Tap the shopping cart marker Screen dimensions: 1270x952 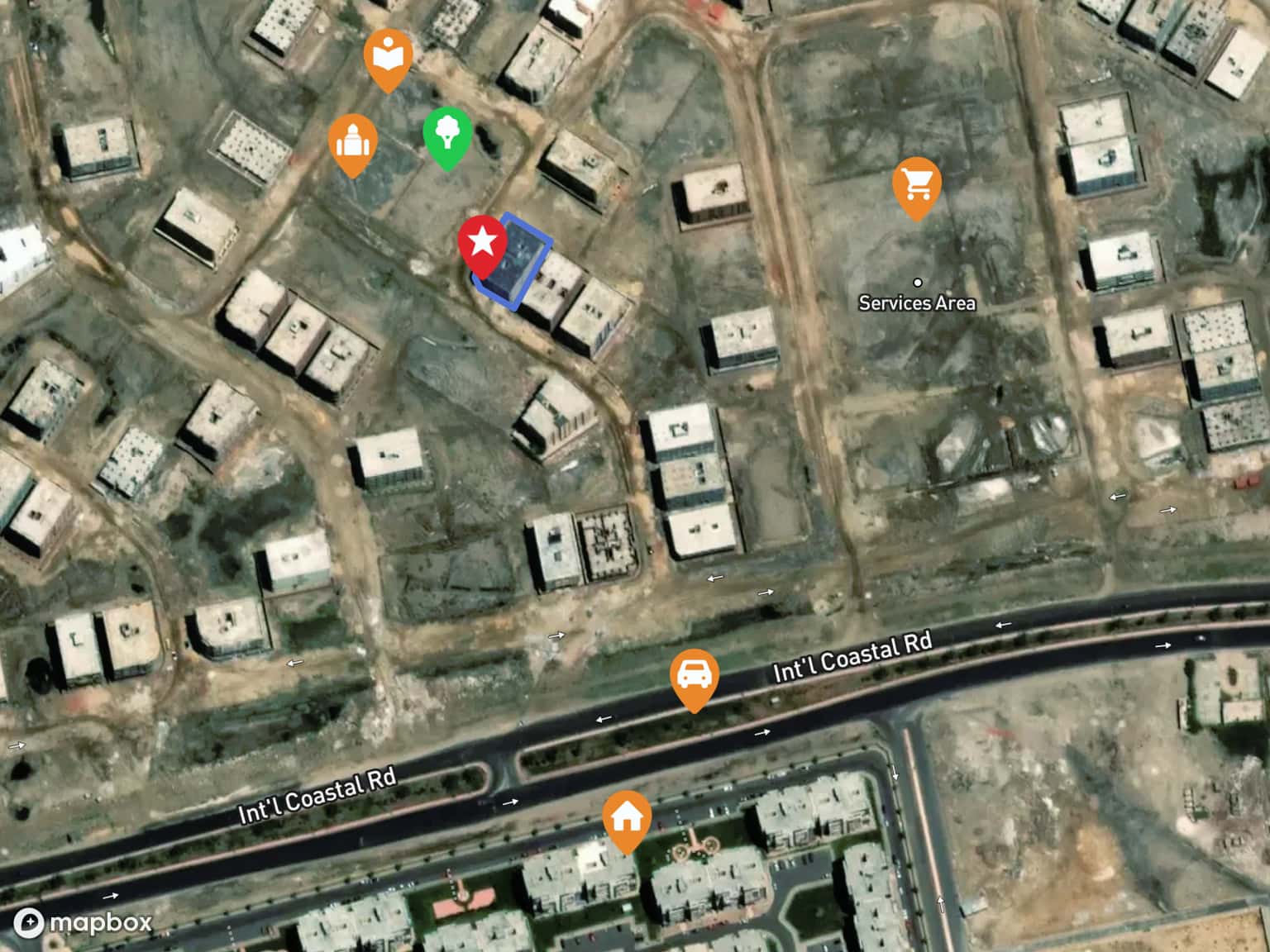(x=917, y=184)
